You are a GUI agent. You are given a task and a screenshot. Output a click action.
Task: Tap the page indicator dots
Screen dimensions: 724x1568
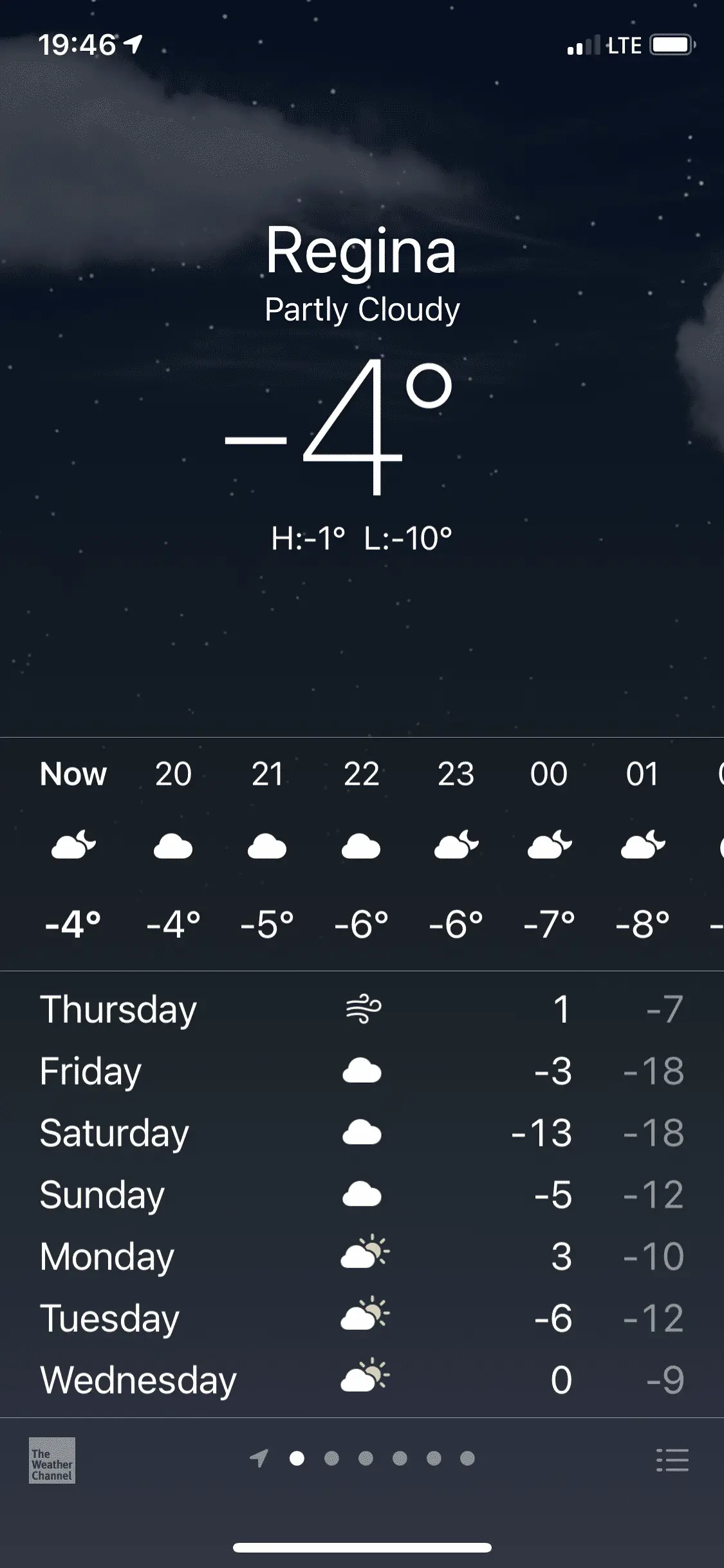(365, 1458)
